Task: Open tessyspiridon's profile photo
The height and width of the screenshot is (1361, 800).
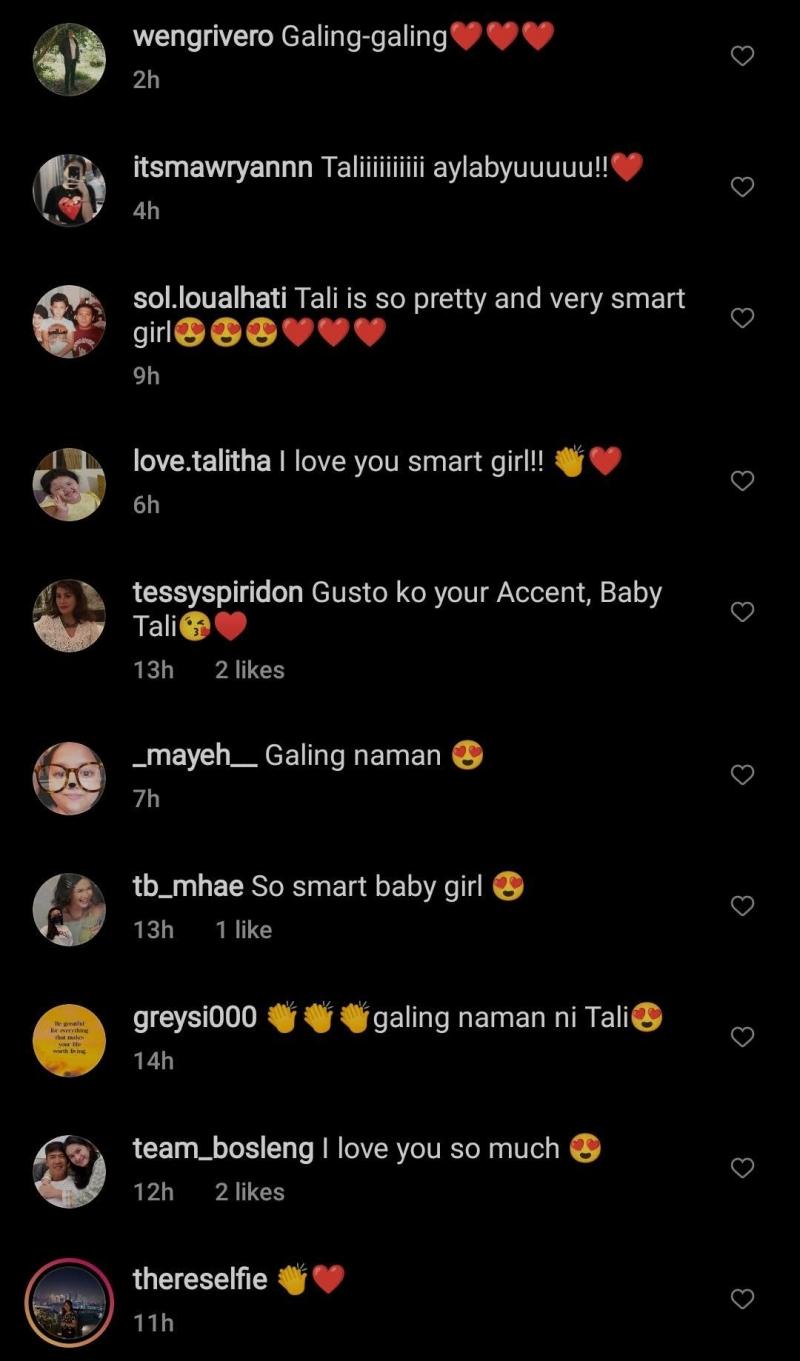Action: pos(69,616)
